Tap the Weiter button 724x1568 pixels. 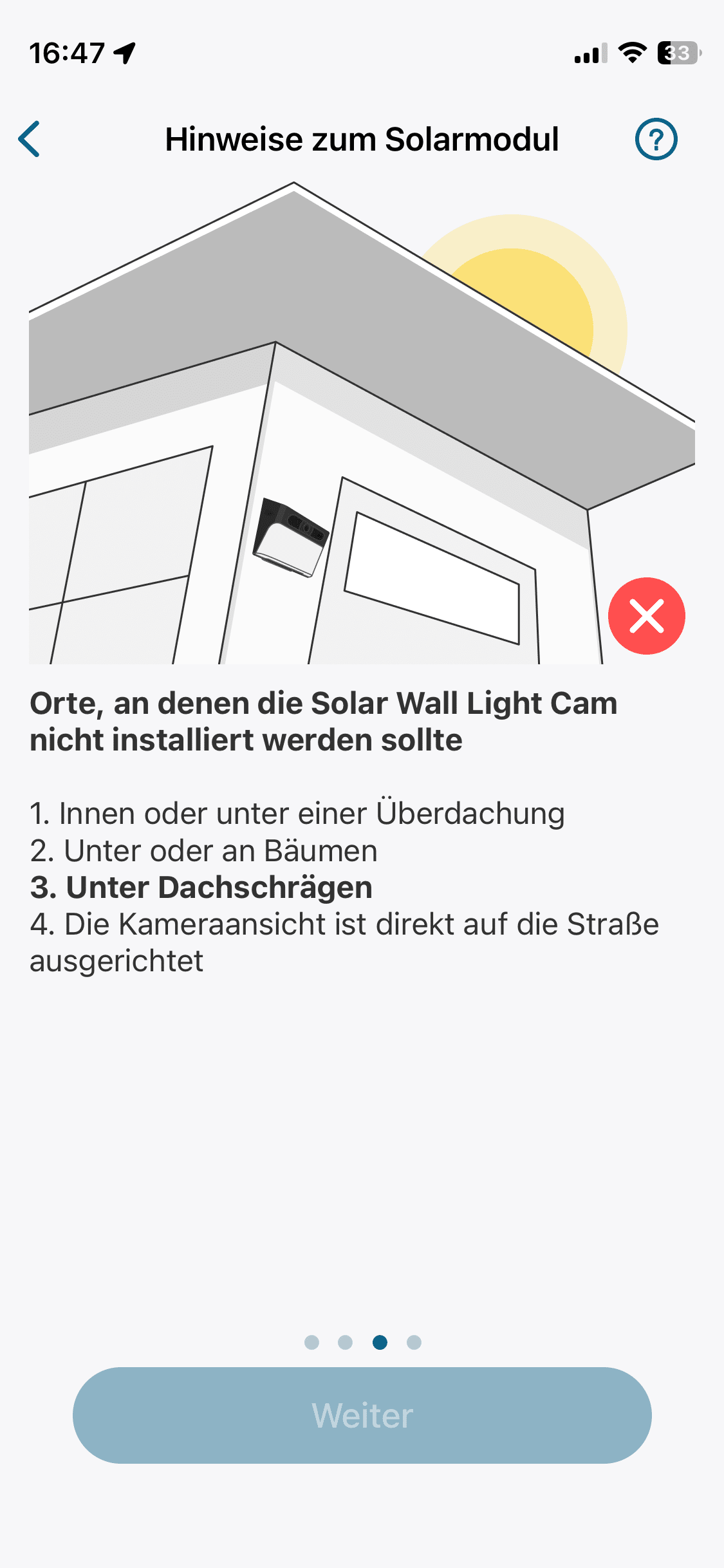pos(362,1415)
